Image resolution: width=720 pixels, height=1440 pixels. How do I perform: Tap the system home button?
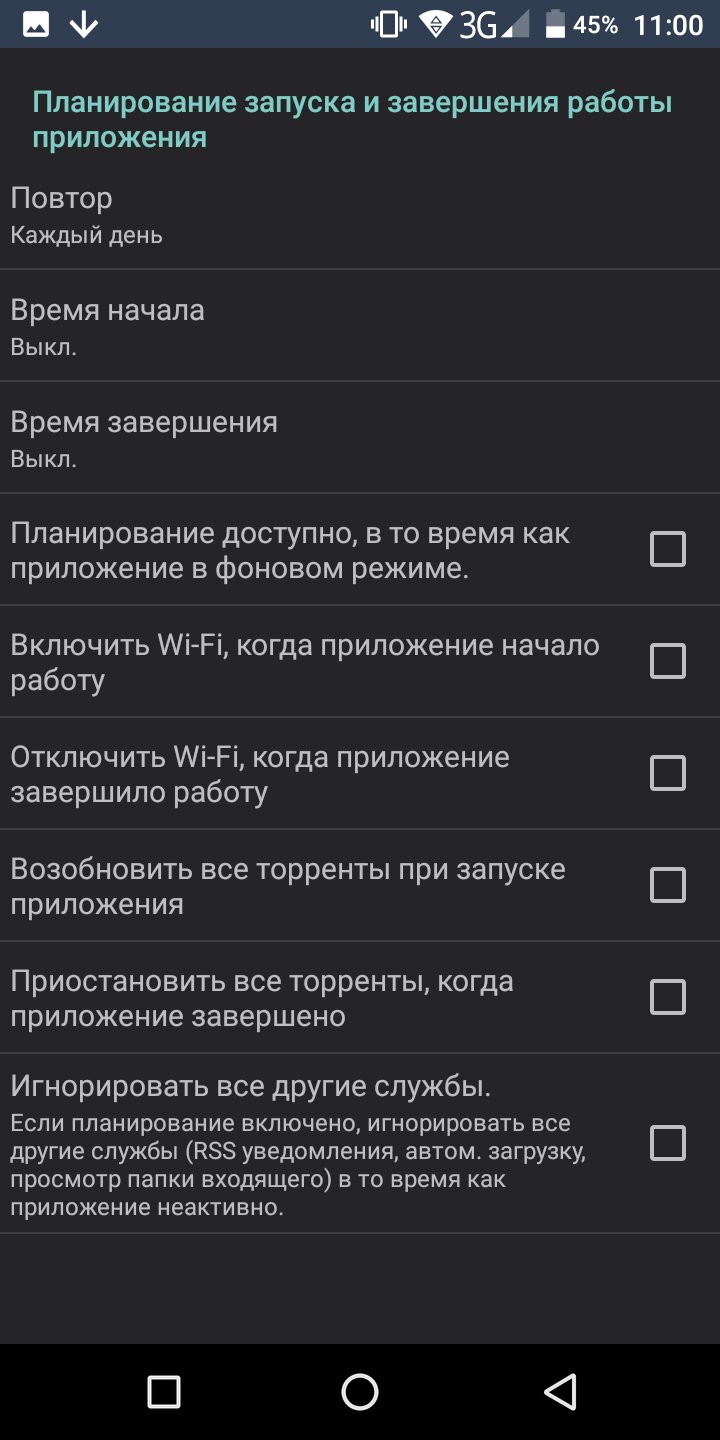coord(360,1391)
